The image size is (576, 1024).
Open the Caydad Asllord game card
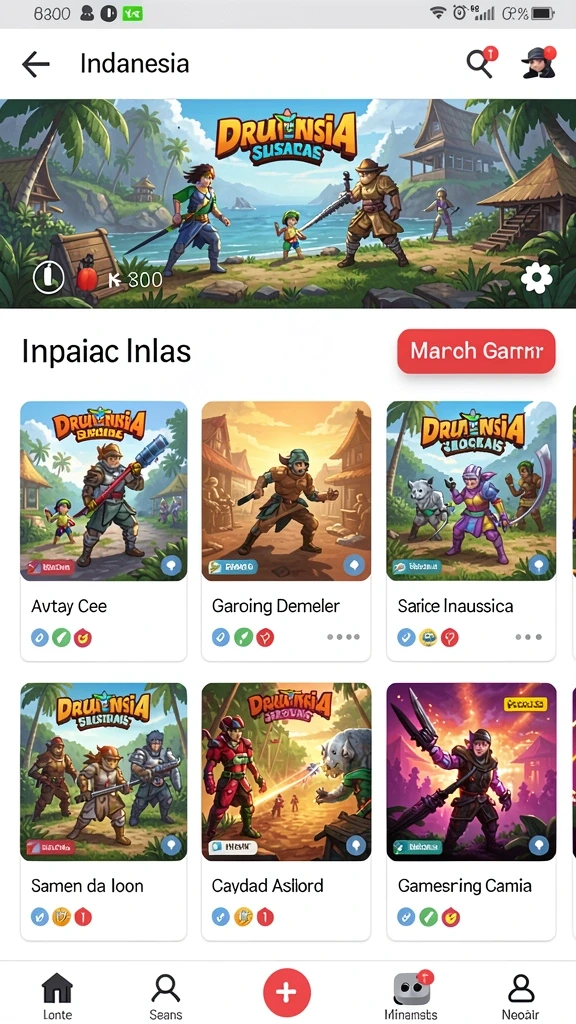286,811
